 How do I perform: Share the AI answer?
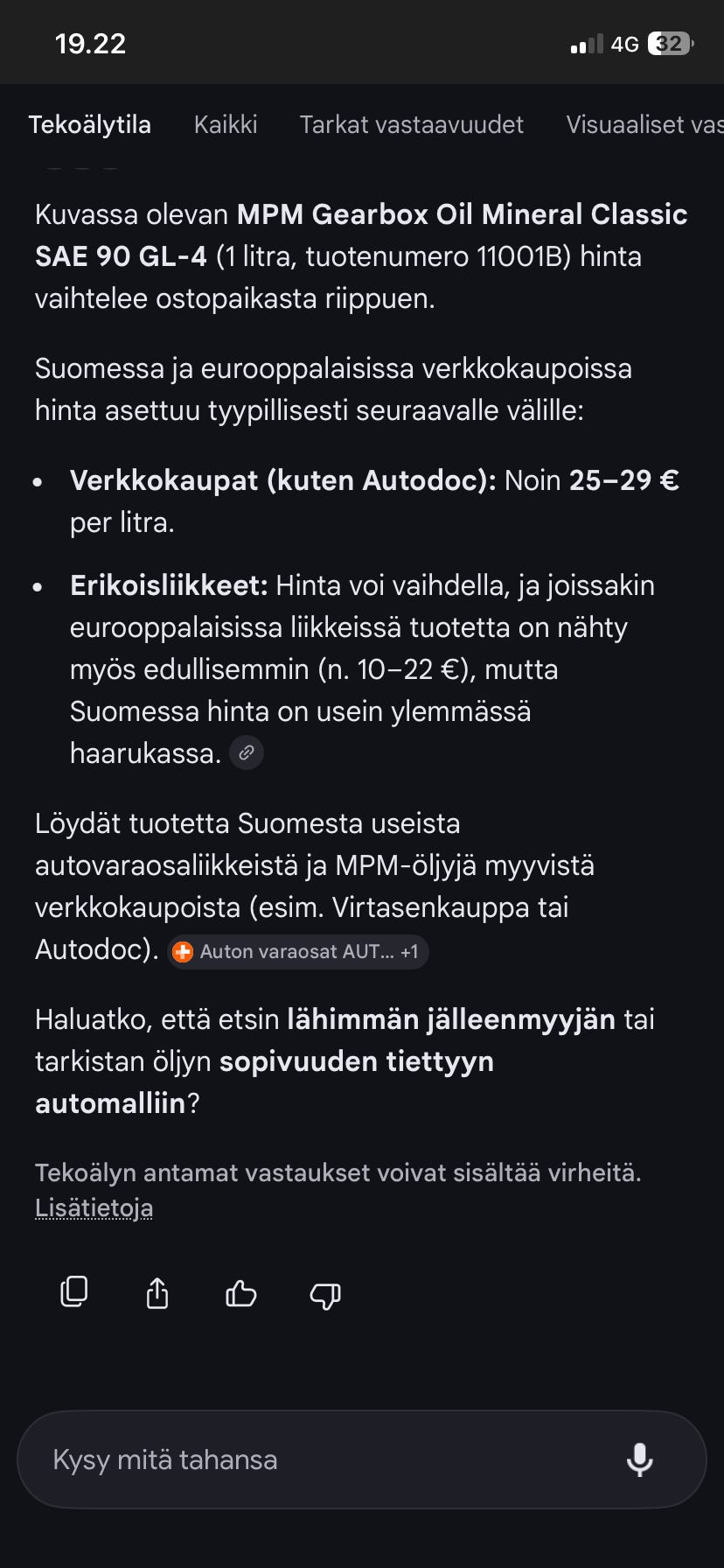coord(157,1292)
